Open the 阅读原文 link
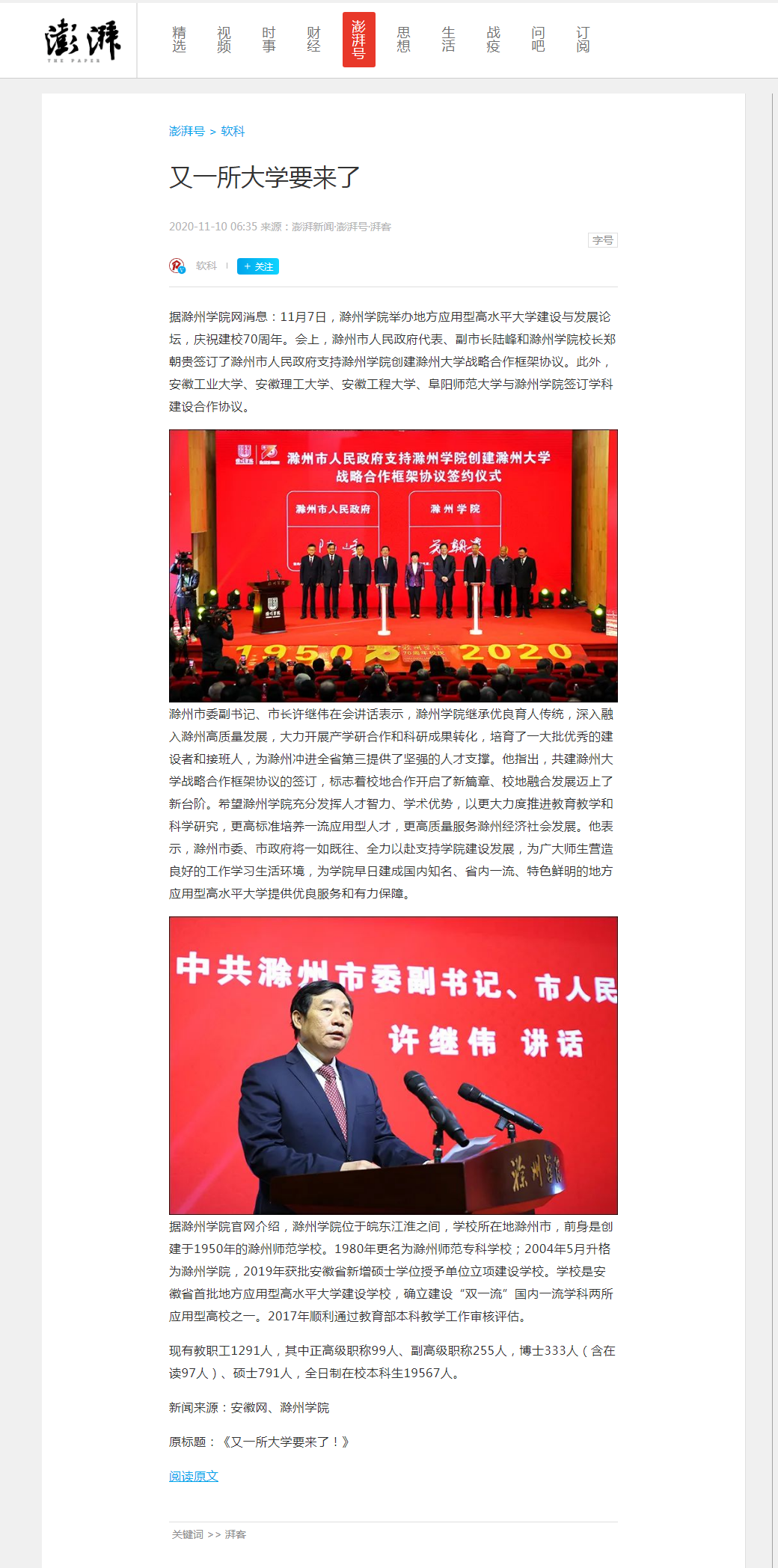The width and height of the screenshot is (778, 1568). click(193, 1476)
